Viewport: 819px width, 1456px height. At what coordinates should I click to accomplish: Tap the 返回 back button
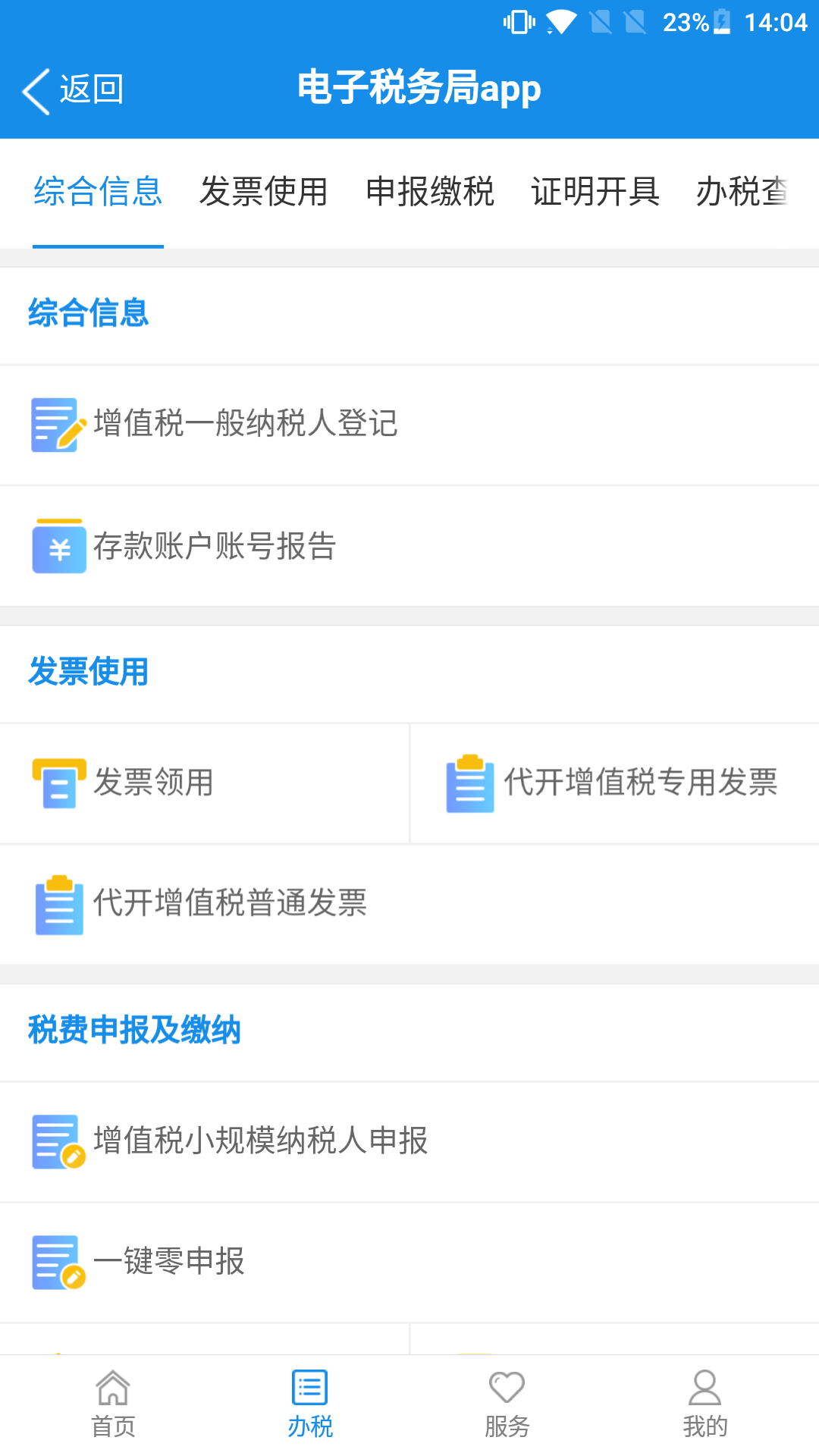point(72,89)
